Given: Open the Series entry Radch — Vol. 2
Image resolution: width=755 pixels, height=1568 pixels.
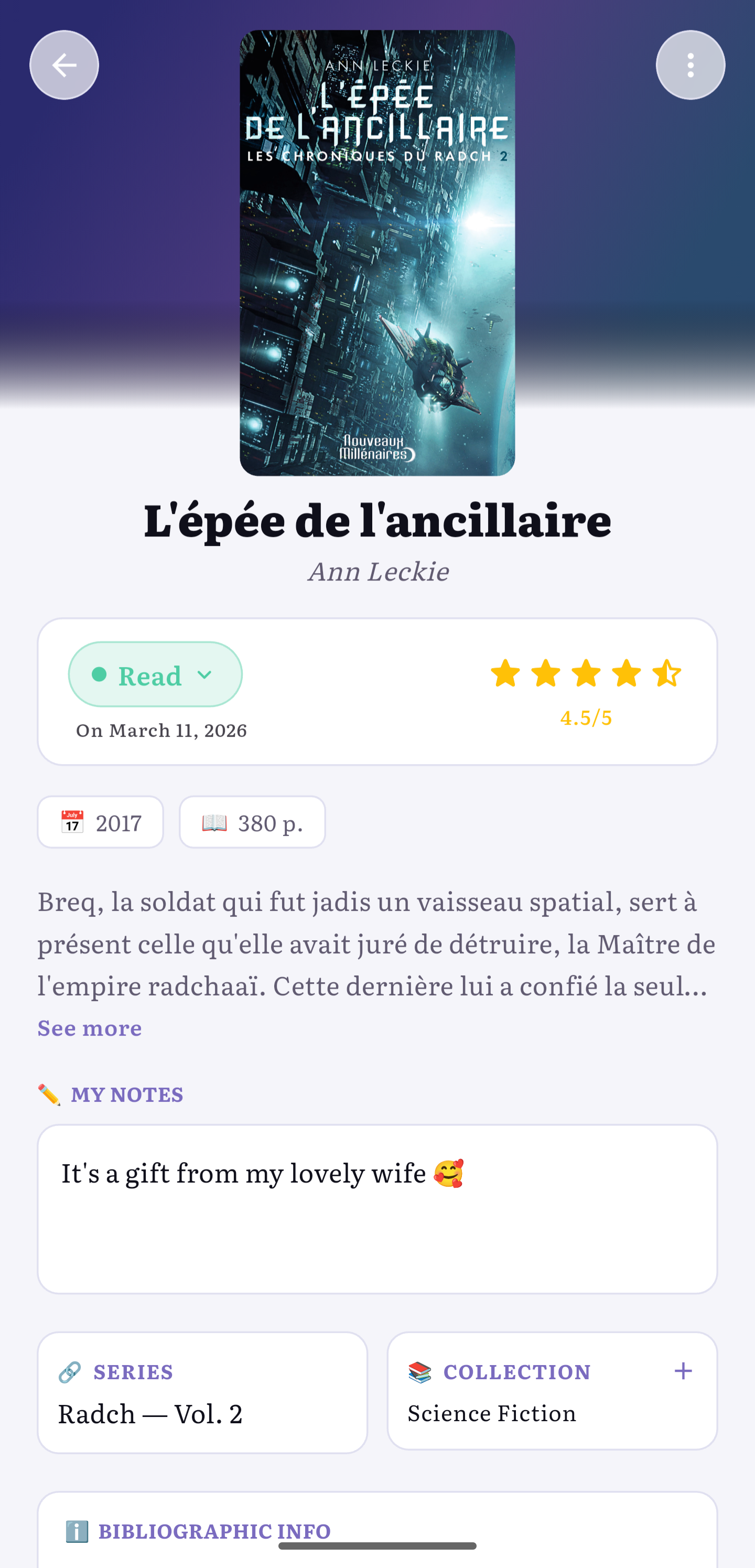Looking at the screenshot, I should [149, 1413].
